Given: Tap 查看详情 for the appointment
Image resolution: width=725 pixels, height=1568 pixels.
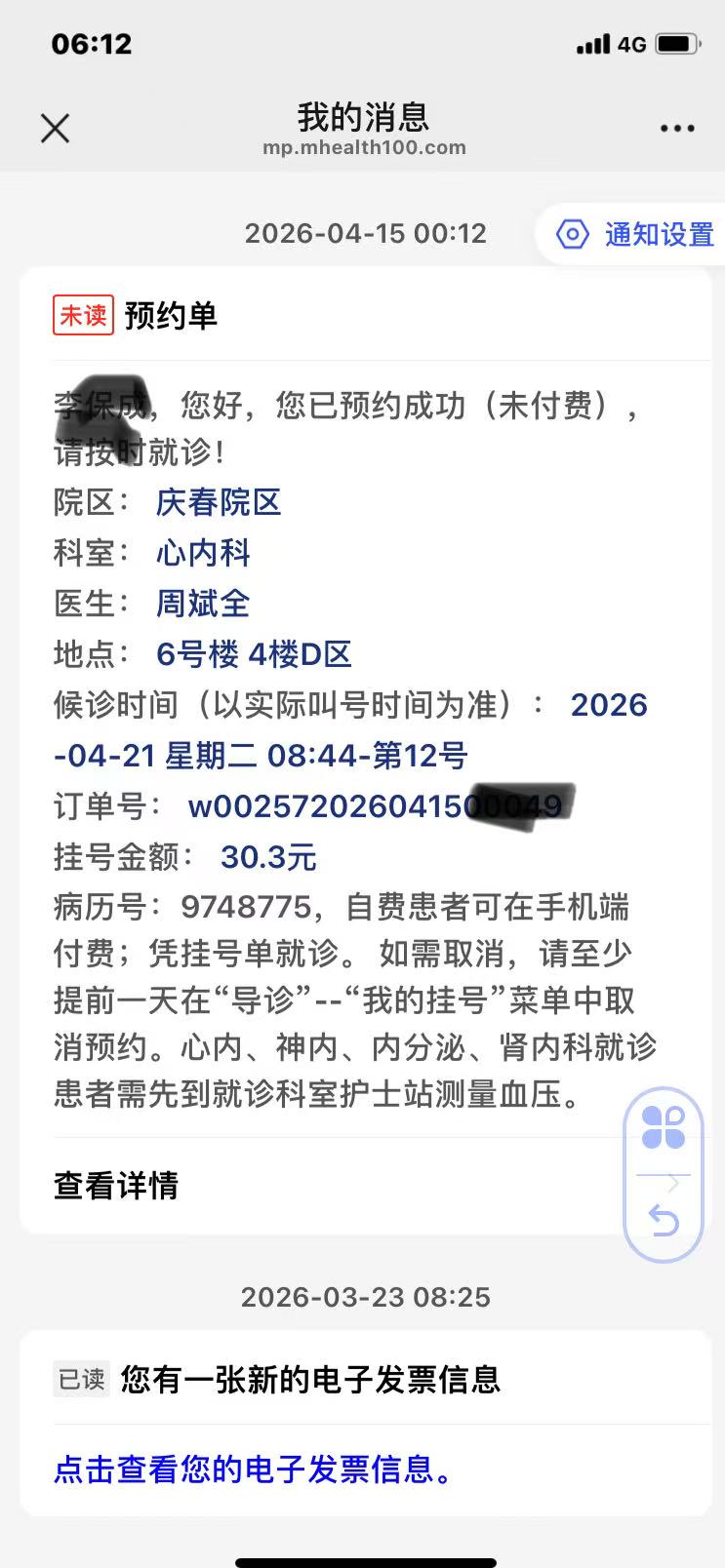Looking at the screenshot, I should tap(116, 1186).
